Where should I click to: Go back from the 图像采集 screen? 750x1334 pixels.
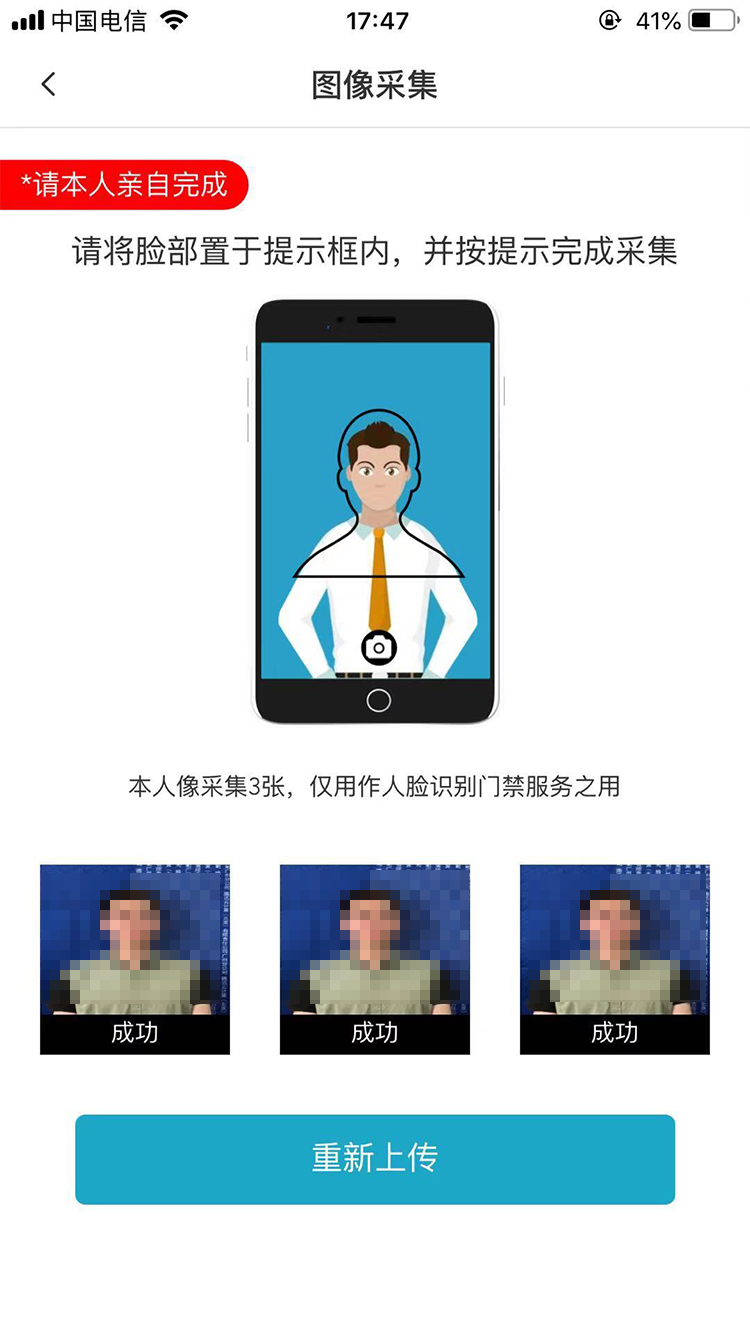tap(48, 85)
